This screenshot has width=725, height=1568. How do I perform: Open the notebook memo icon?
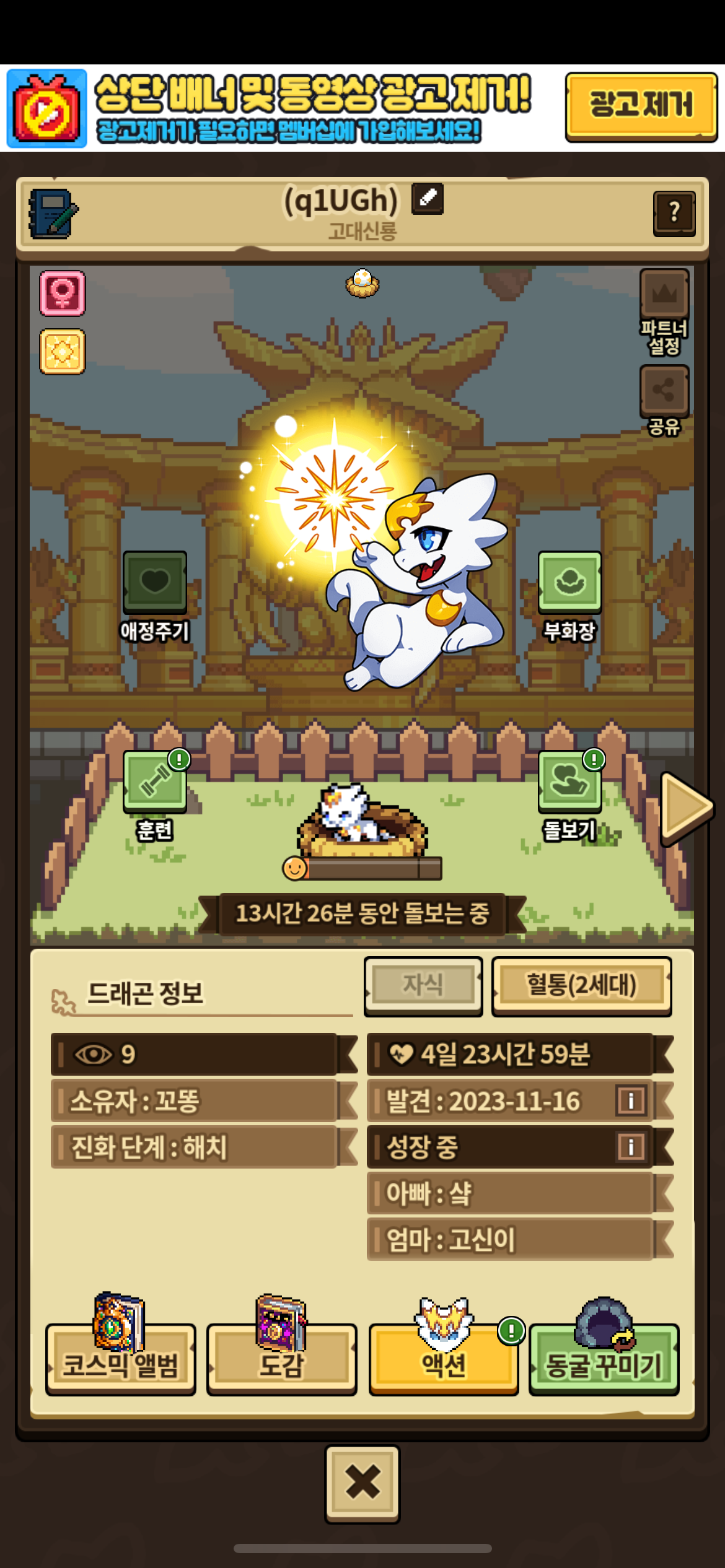(53, 214)
